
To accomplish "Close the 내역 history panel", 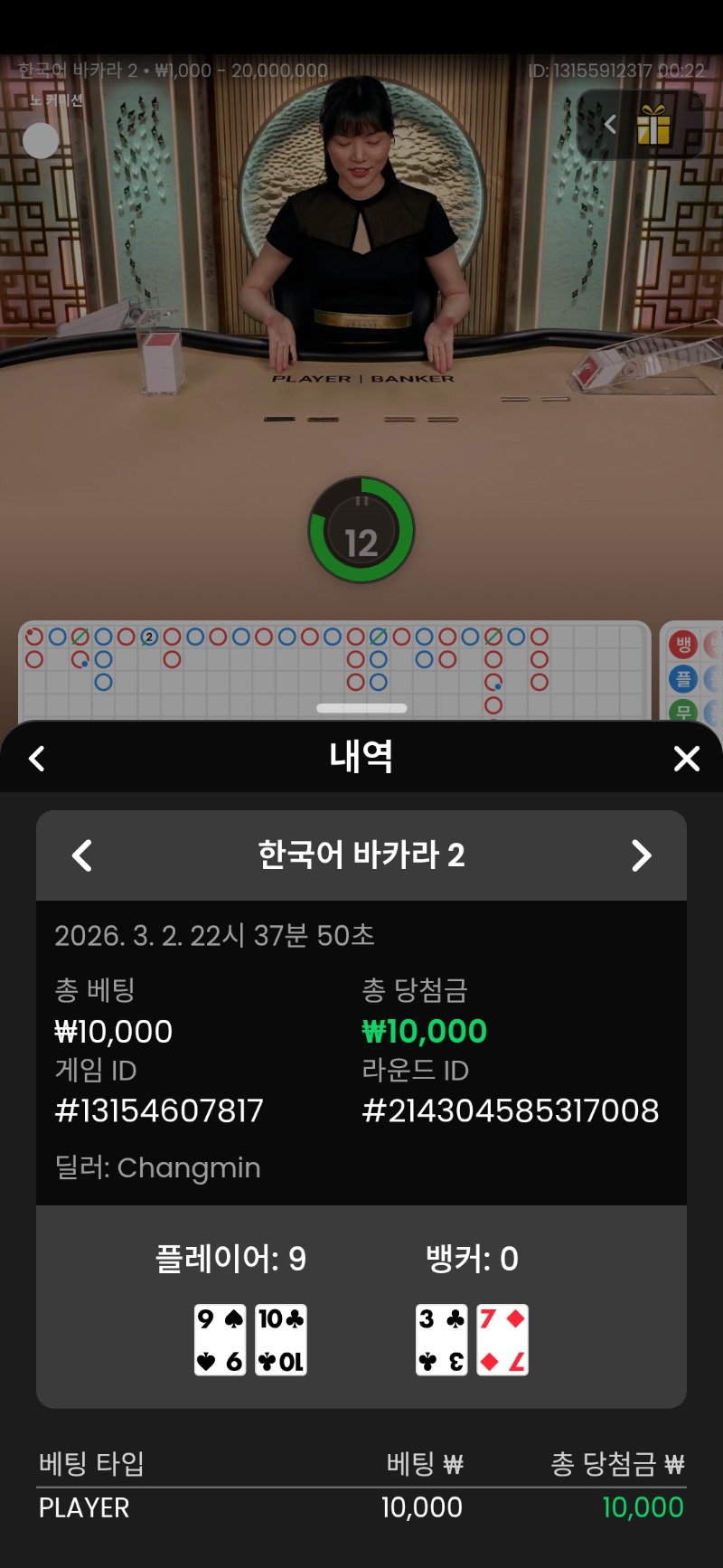I will tap(687, 758).
